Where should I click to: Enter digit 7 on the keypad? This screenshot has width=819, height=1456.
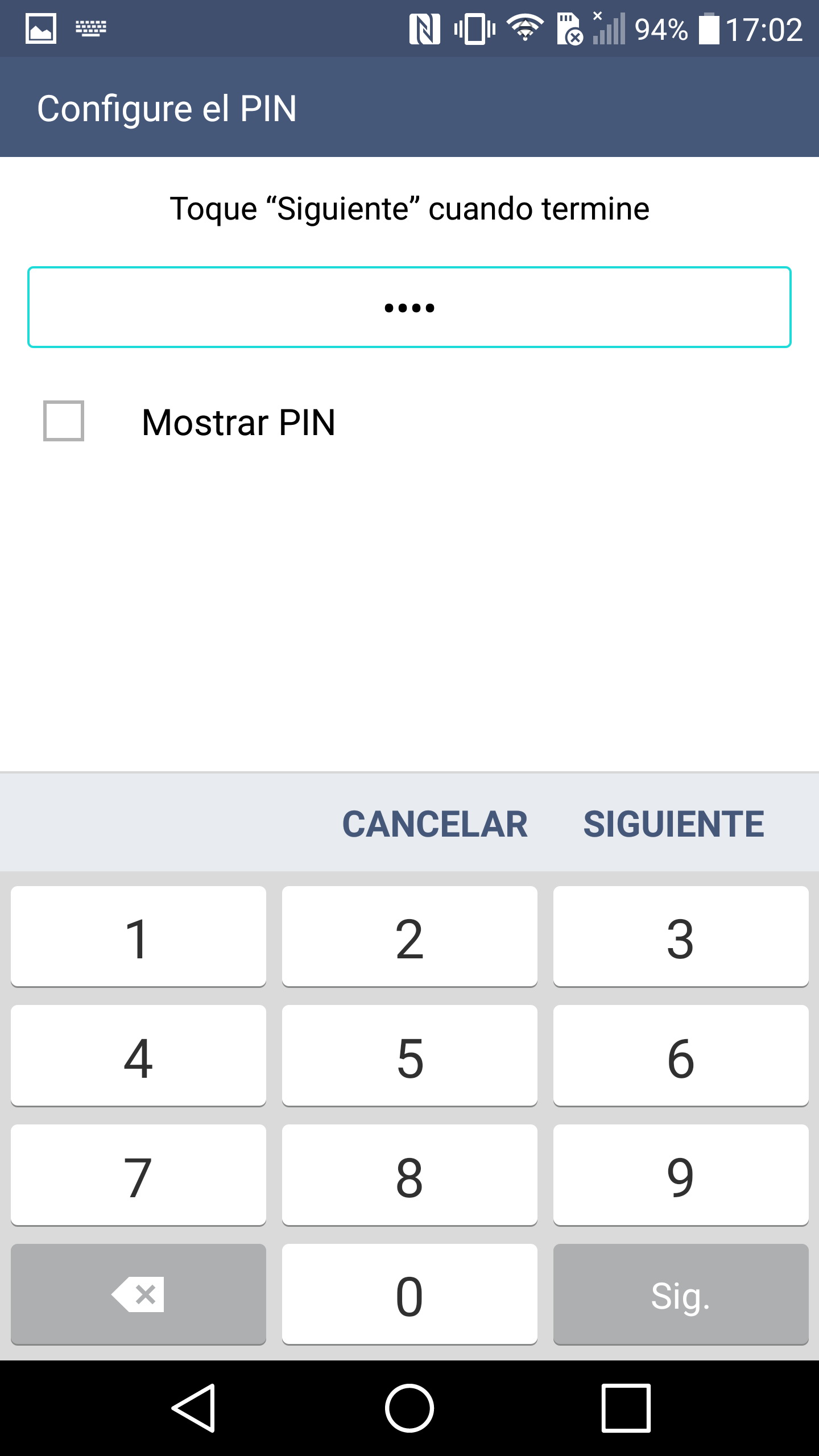click(138, 1176)
